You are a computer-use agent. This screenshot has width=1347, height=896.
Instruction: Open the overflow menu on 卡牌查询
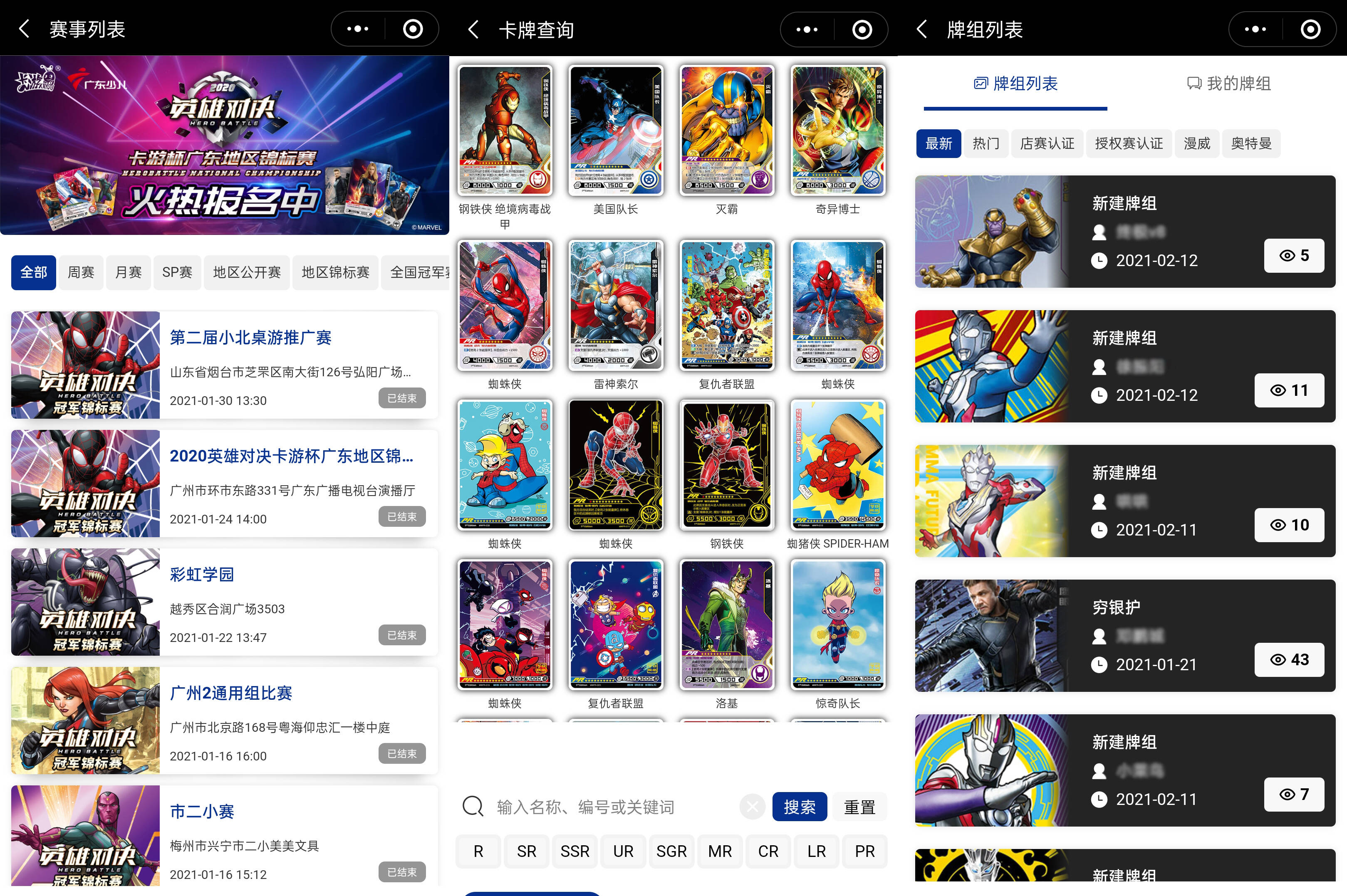click(x=807, y=29)
